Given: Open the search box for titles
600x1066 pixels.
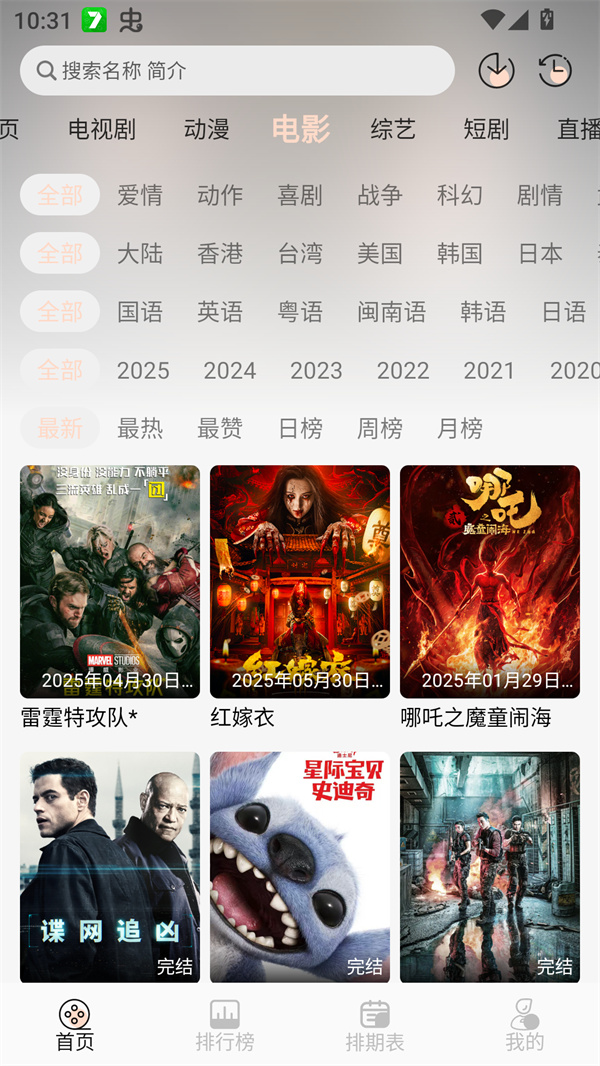Looking at the screenshot, I should (237, 71).
